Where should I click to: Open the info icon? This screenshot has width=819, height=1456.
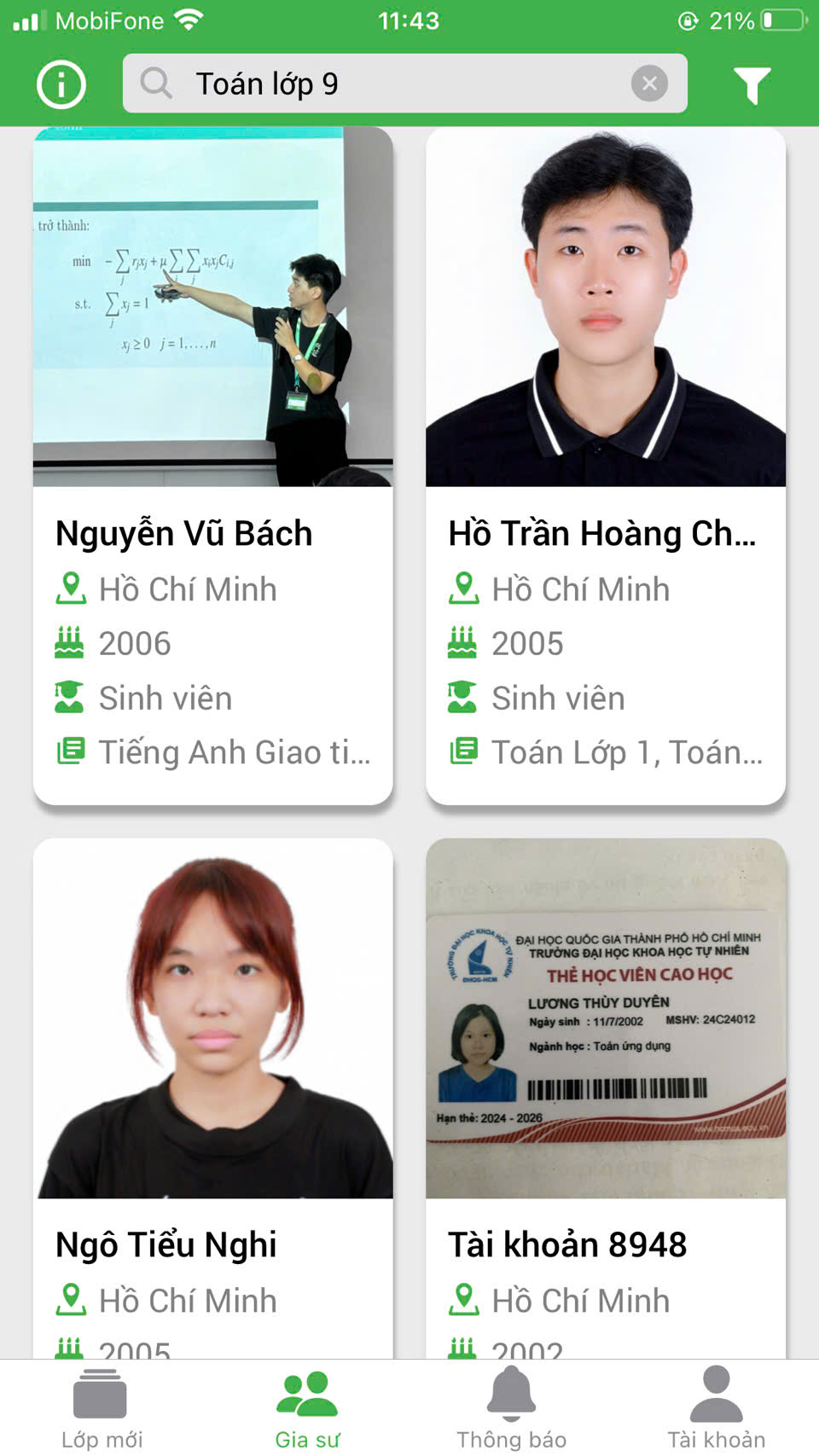[61, 84]
